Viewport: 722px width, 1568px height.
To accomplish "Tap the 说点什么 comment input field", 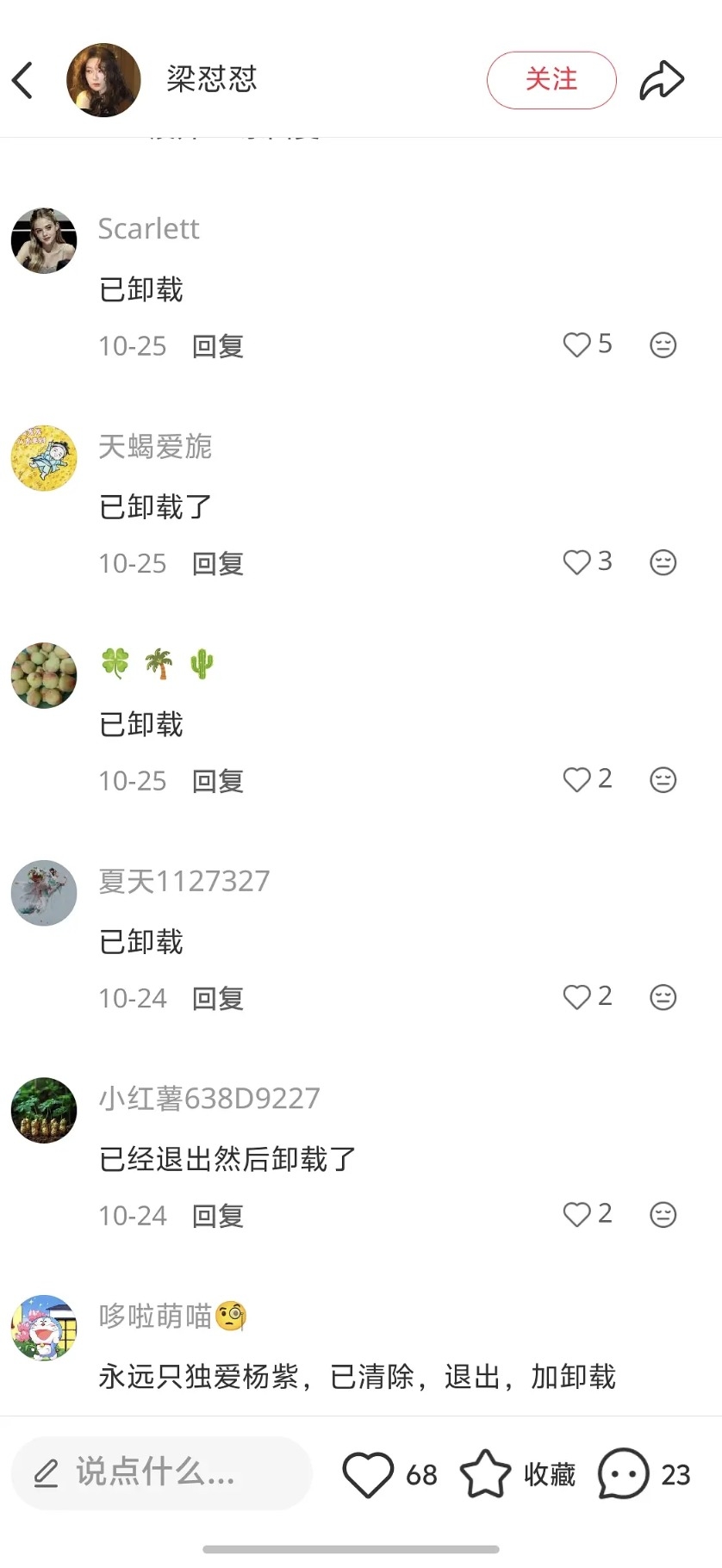I will (162, 1473).
